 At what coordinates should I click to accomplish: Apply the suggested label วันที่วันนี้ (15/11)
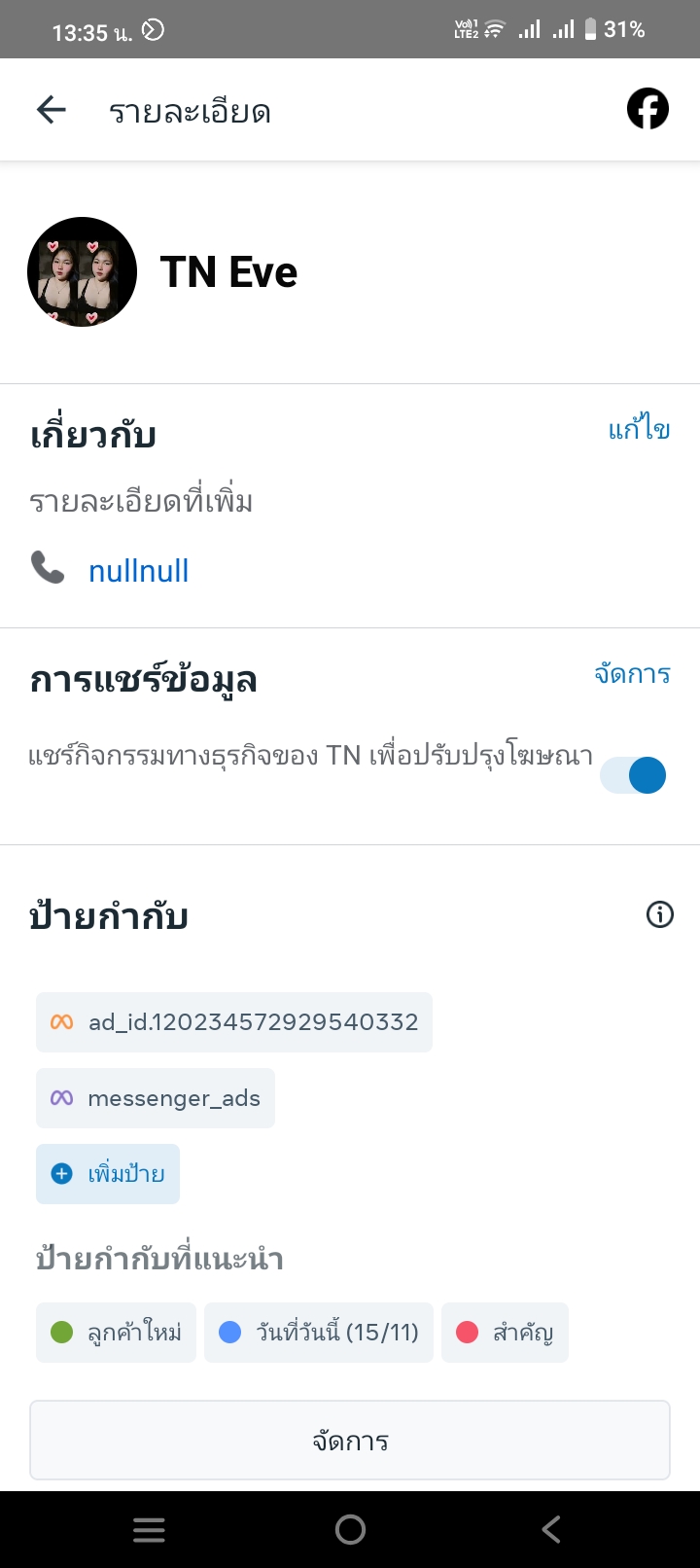pos(319,1333)
